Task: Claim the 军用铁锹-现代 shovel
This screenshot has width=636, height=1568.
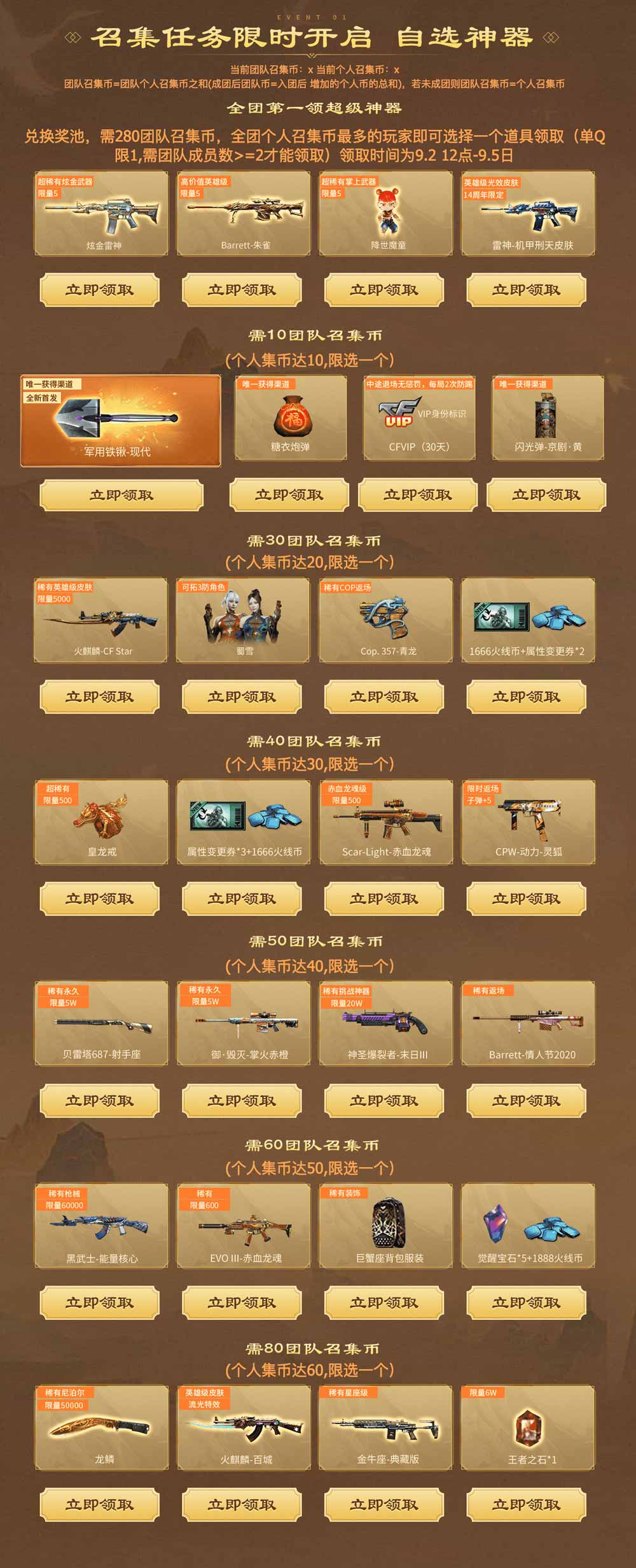Action: tap(121, 495)
